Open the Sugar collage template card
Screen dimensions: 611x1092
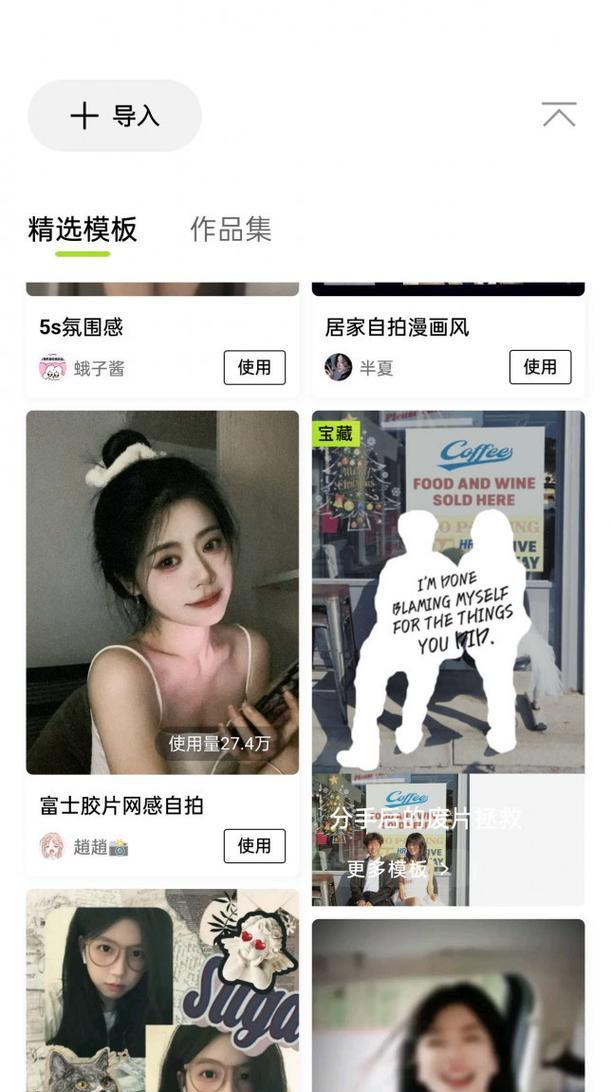pos(162,990)
